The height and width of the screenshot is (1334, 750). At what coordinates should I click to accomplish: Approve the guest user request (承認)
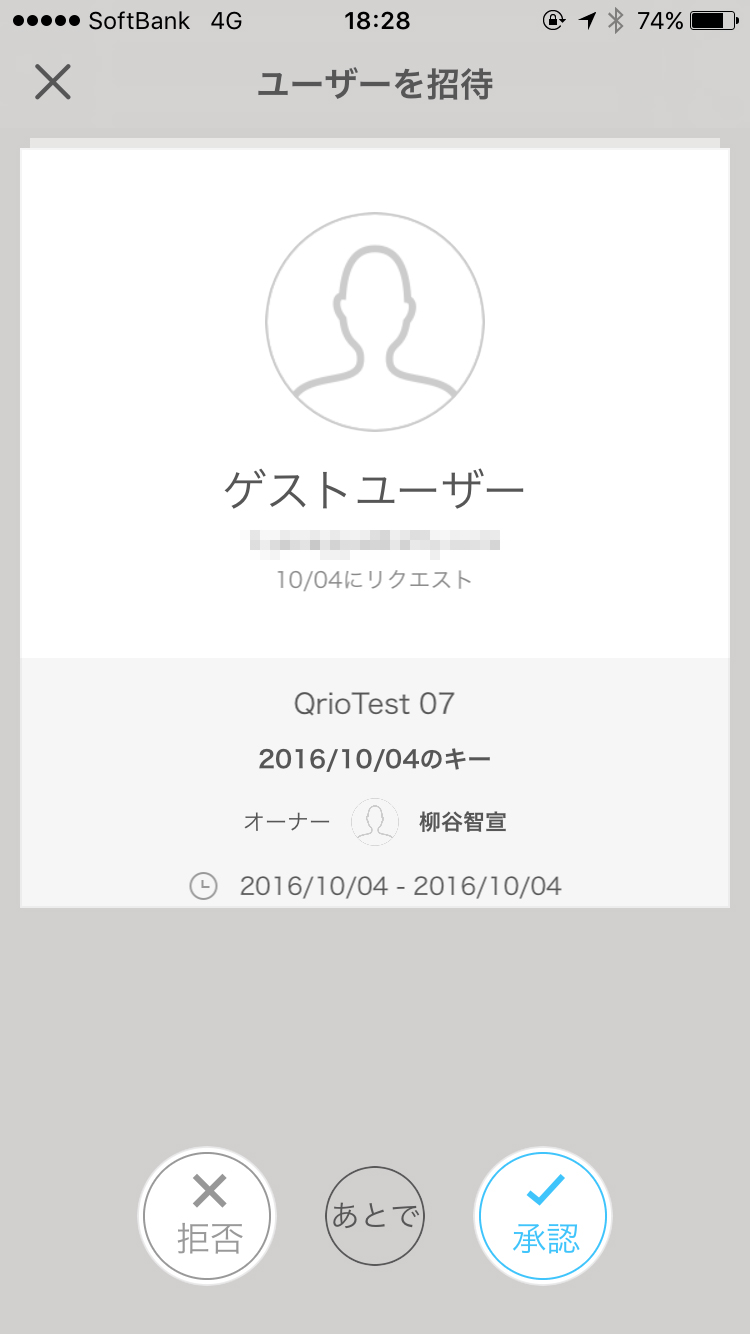click(544, 1215)
